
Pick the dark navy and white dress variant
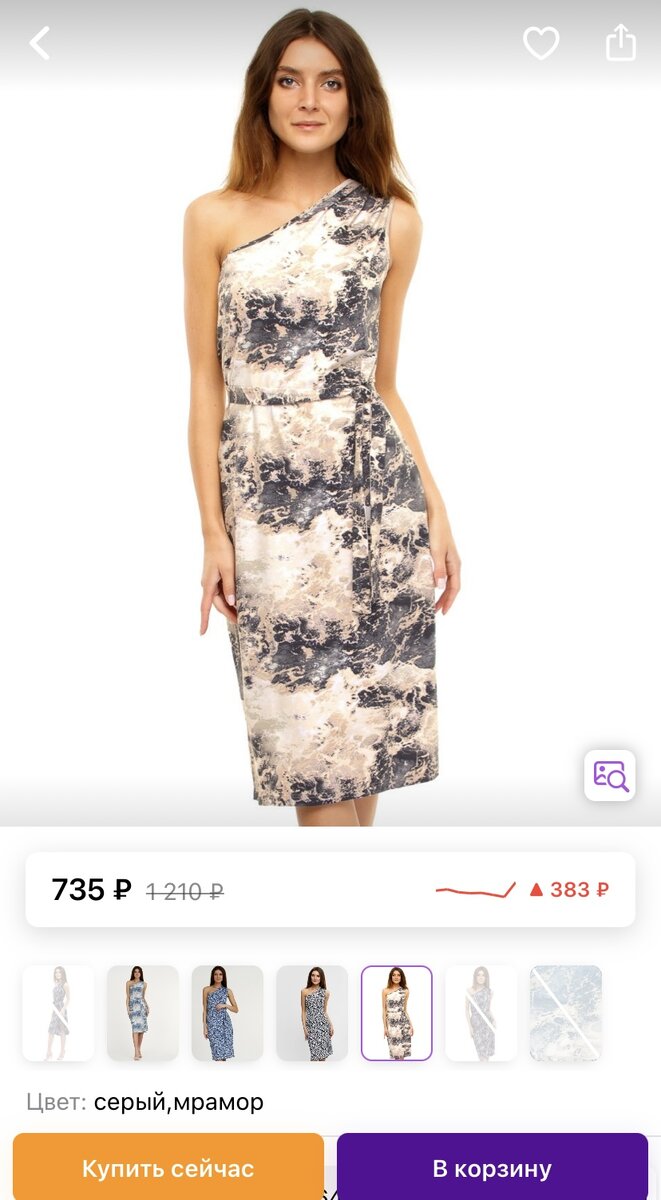coord(312,1013)
